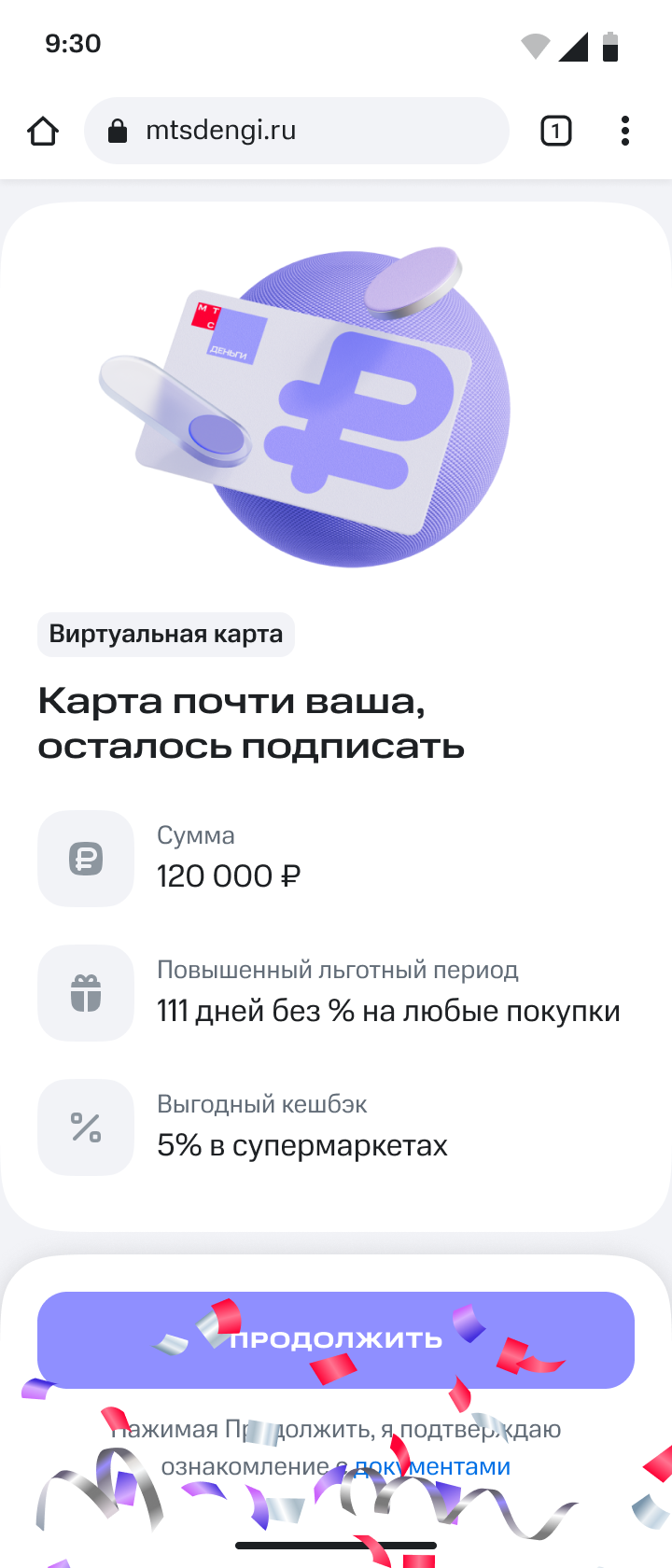Open the browser overflow menu

coord(624,132)
